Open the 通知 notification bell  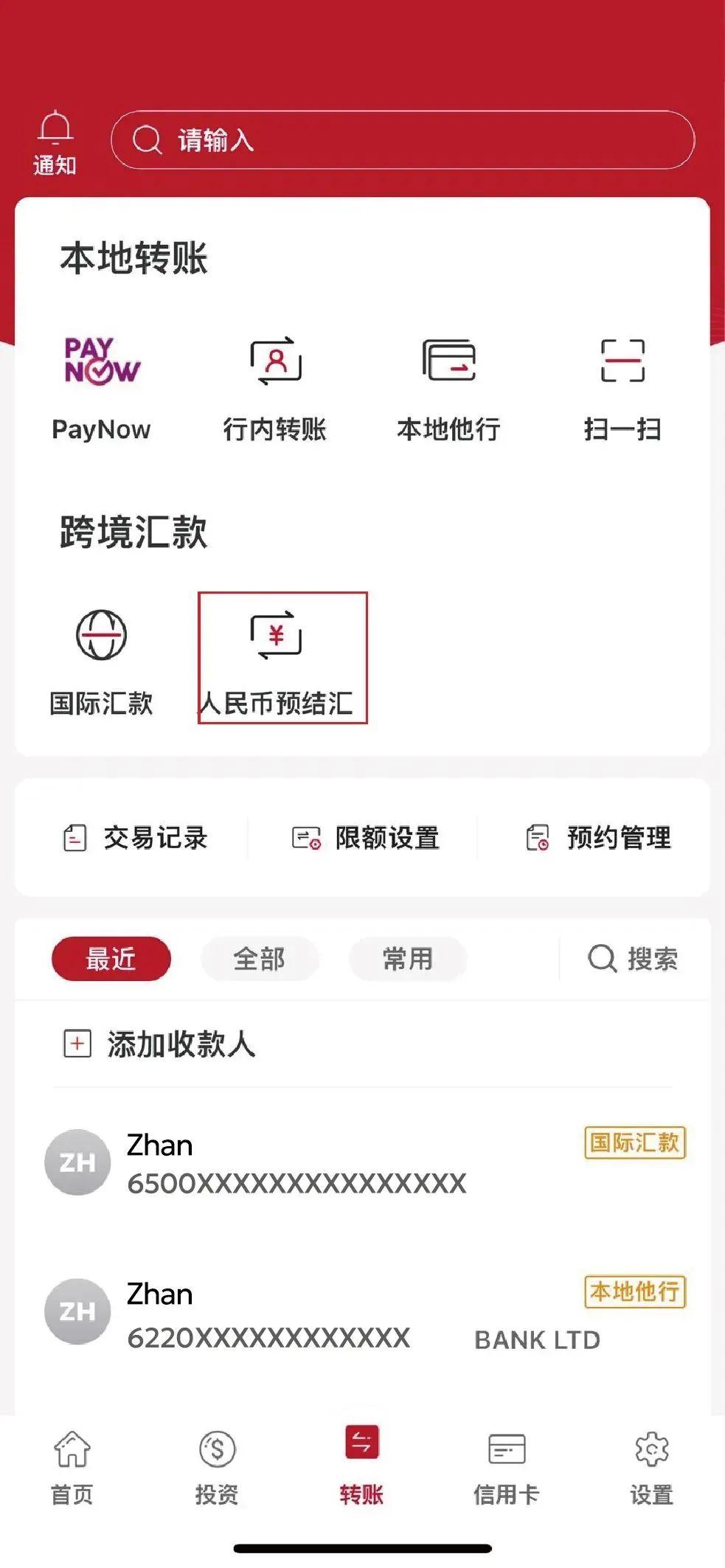pyautogui.click(x=55, y=140)
